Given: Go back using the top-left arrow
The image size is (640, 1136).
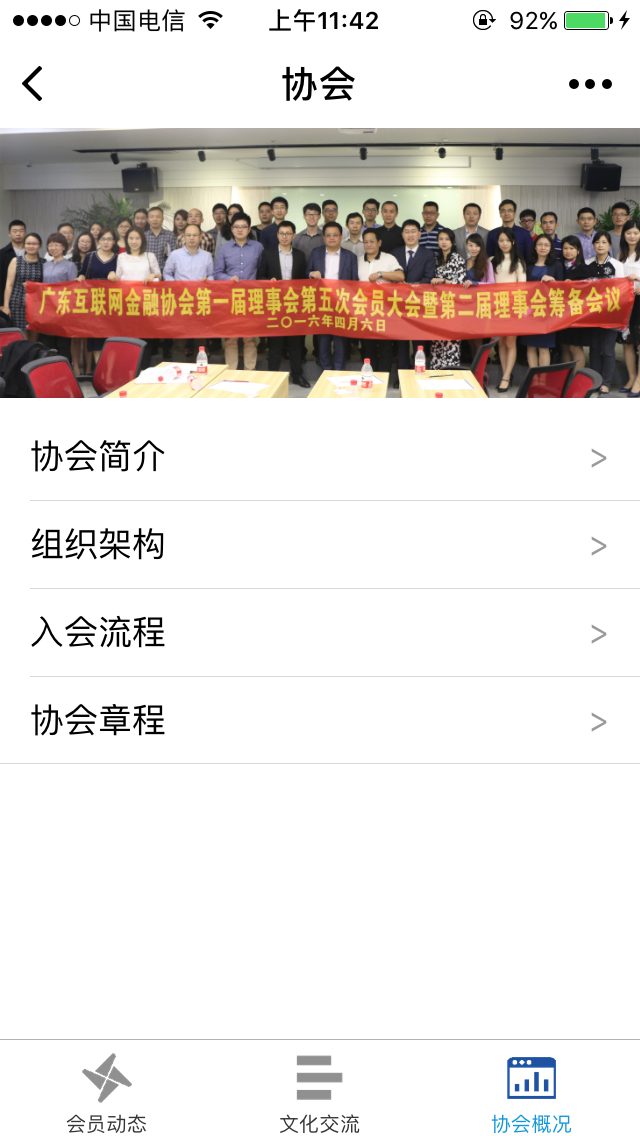Looking at the screenshot, I should click(x=33, y=84).
